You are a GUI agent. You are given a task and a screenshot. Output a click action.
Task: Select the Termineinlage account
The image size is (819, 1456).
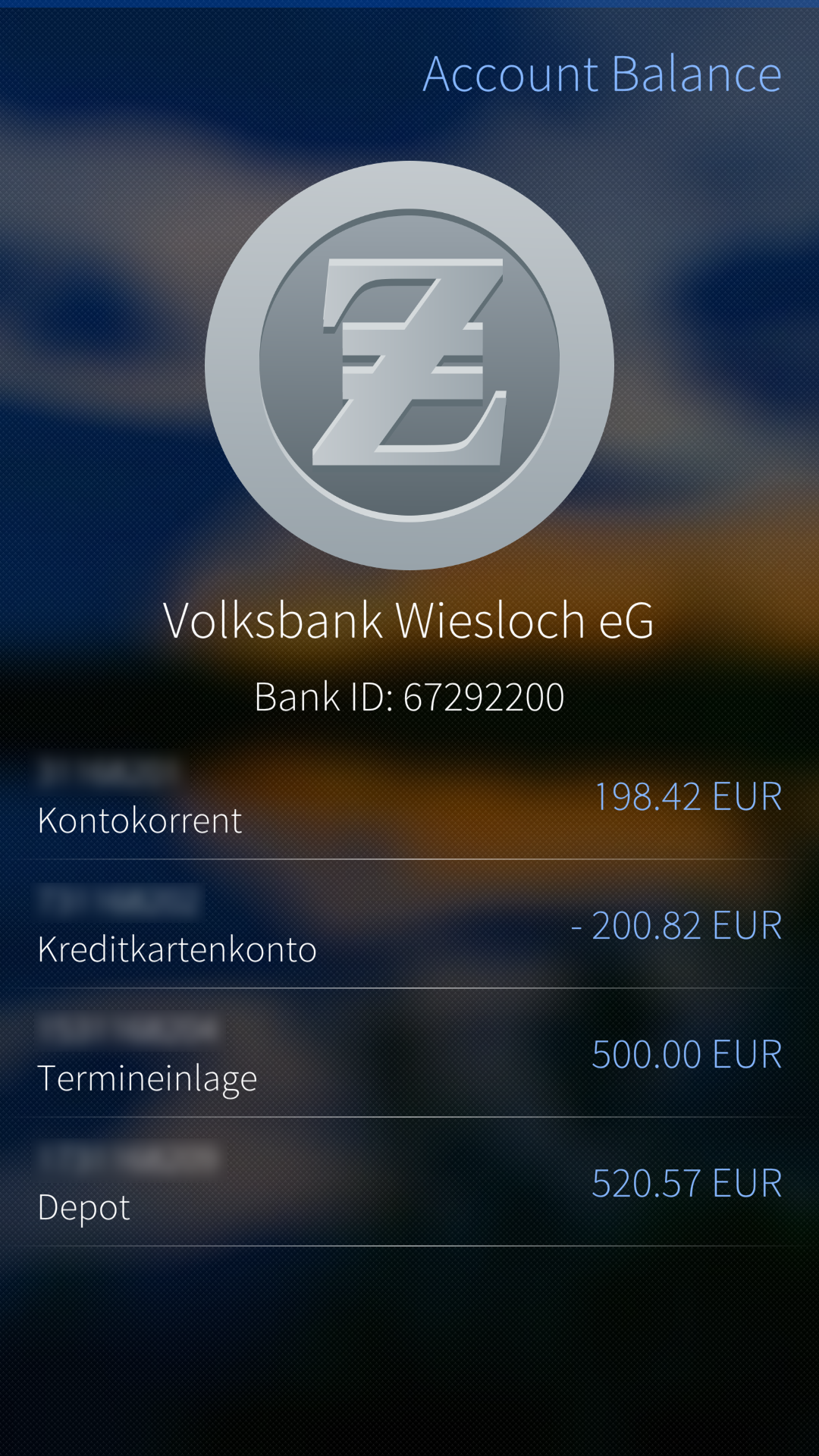coord(409,1056)
